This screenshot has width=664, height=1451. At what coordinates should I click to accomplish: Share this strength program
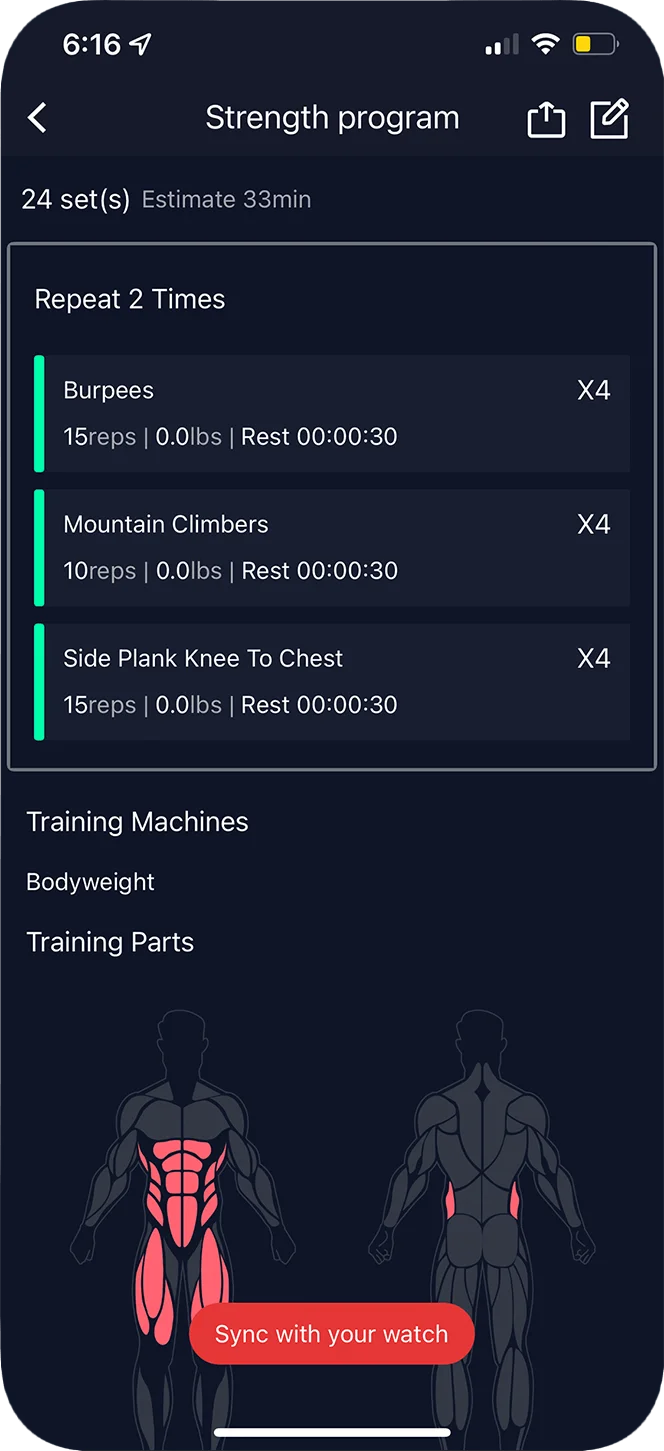tap(546, 119)
